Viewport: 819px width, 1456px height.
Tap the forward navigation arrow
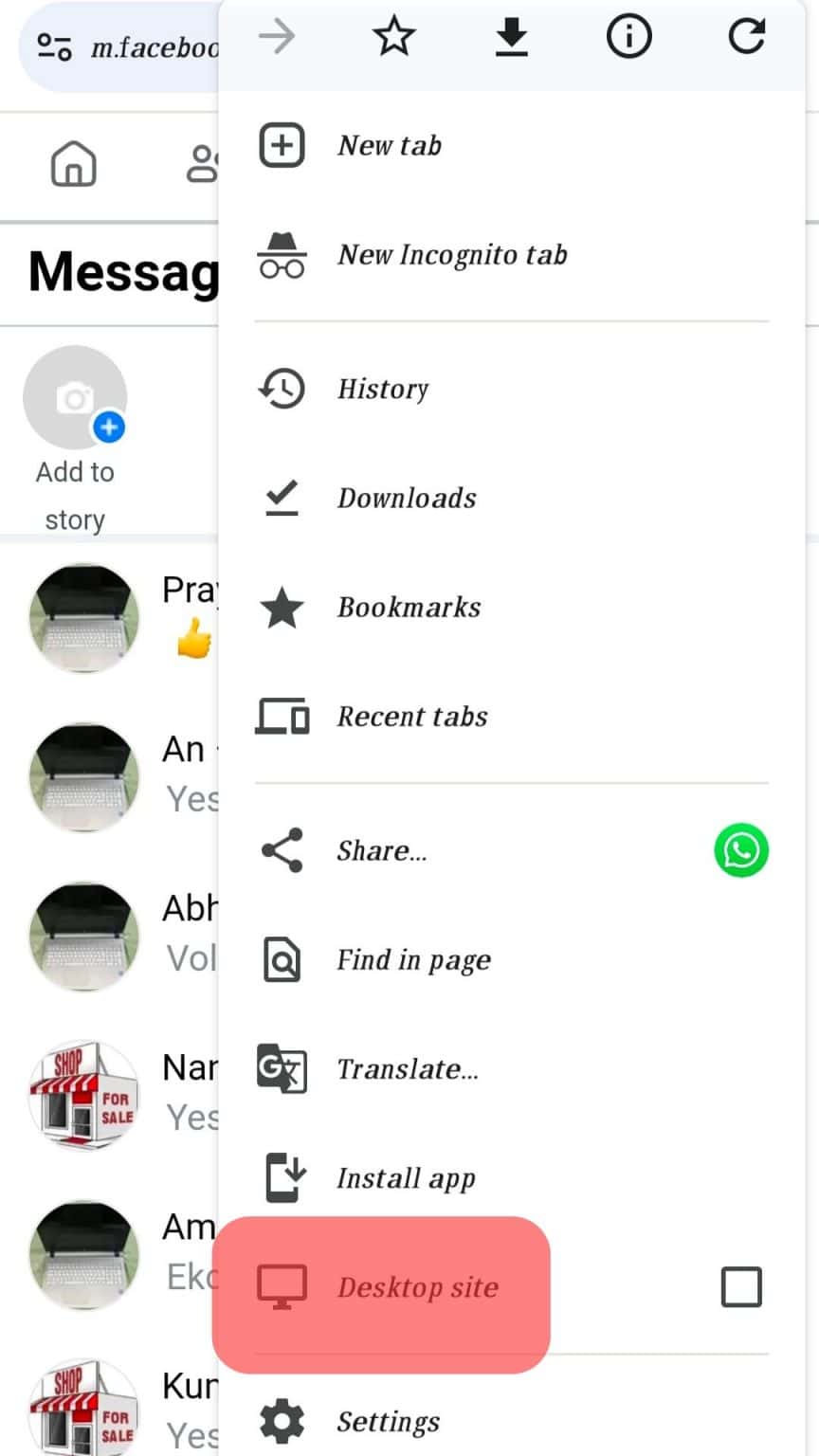tap(276, 37)
